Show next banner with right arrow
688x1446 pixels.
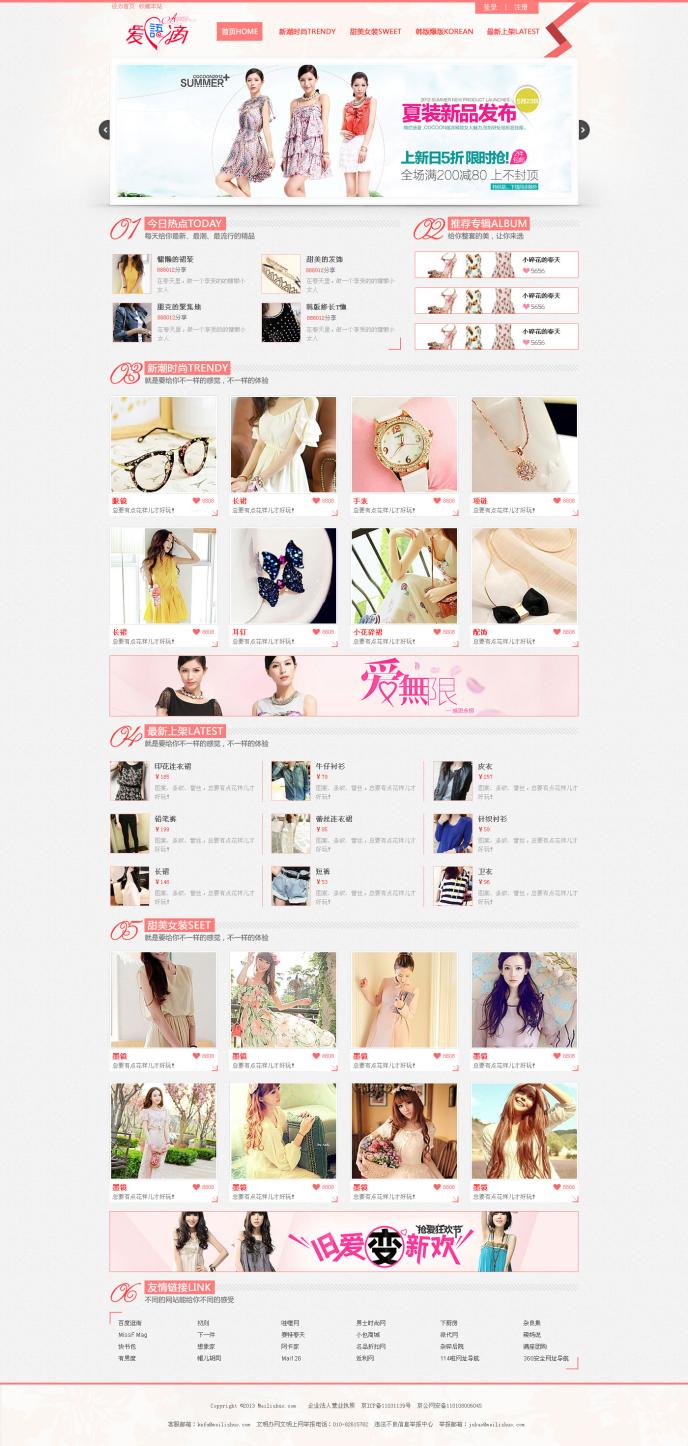pos(583,129)
